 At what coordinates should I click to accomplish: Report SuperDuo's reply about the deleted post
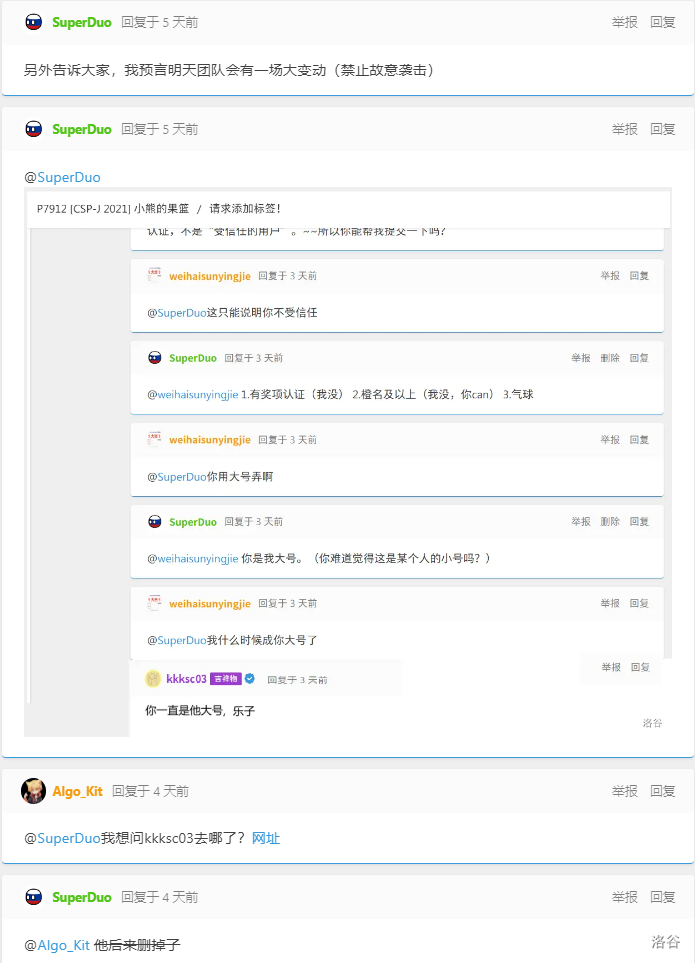pyautogui.click(x=624, y=897)
